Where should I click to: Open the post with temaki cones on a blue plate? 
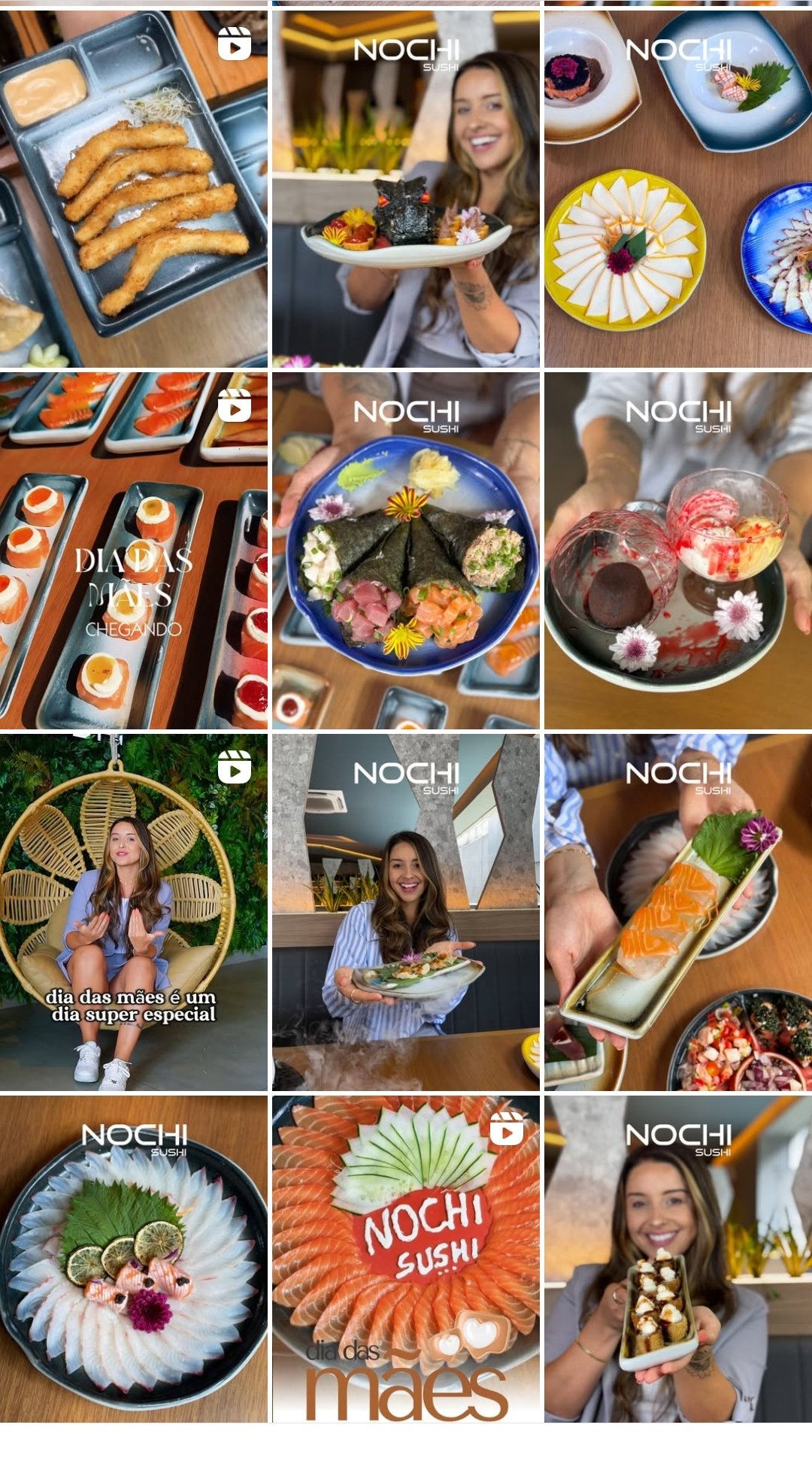coord(406,550)
